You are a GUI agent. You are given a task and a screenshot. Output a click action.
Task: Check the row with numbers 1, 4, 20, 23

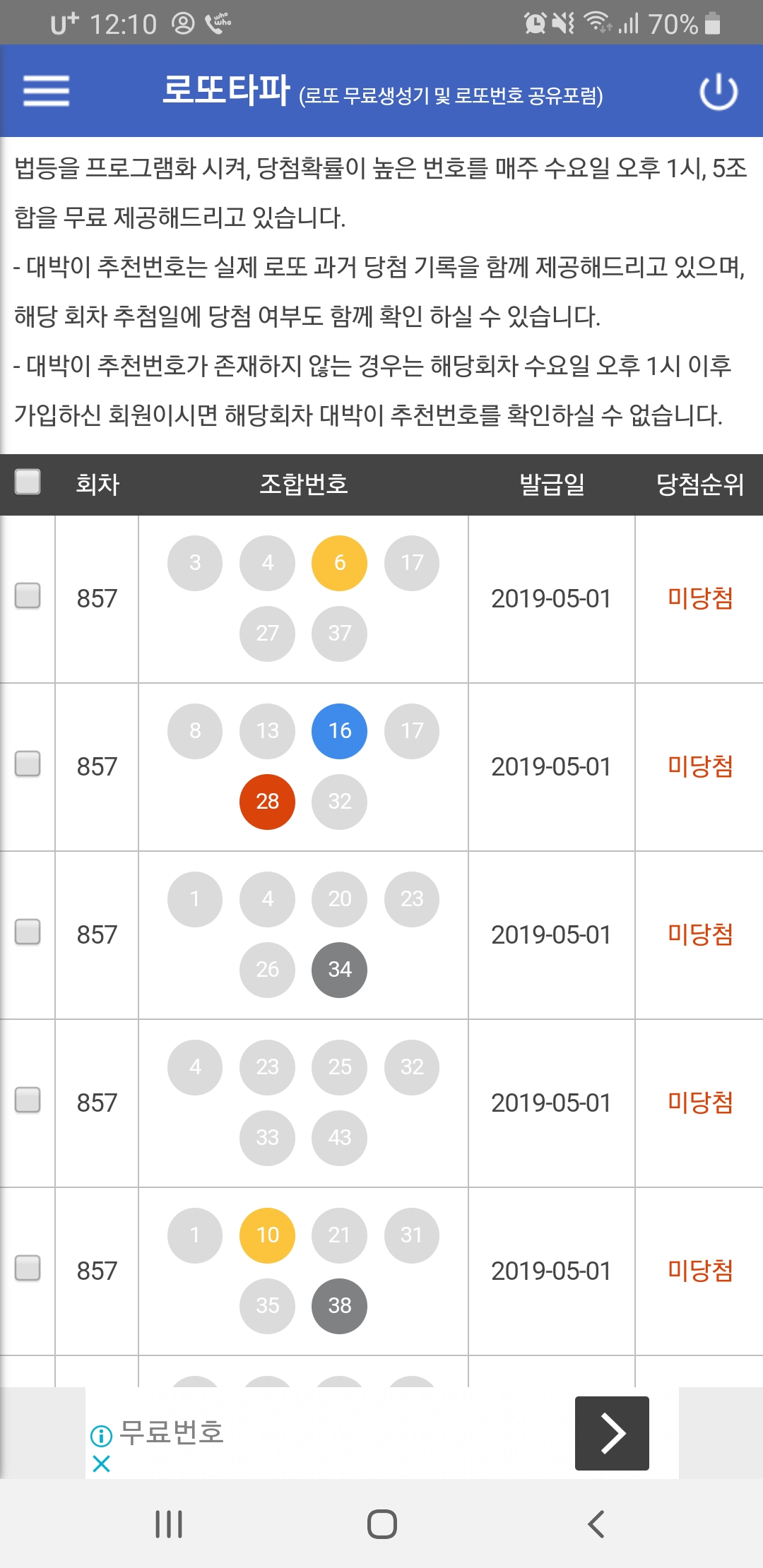[28, 932]
